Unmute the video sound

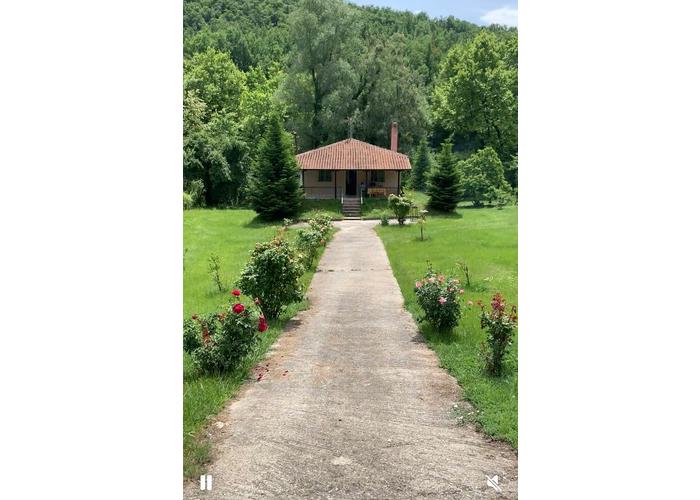tap(493, 482)
